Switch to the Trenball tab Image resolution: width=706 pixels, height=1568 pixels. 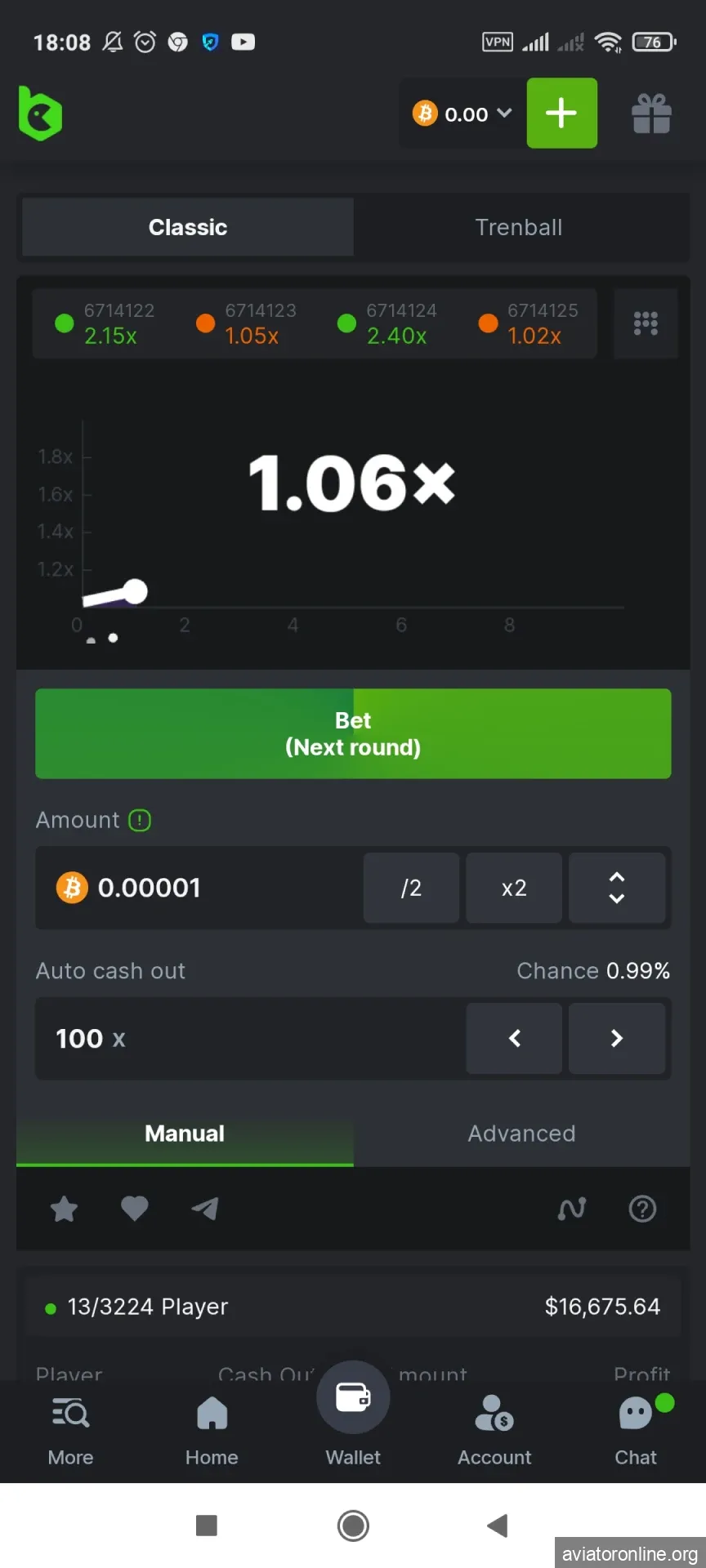519,227
